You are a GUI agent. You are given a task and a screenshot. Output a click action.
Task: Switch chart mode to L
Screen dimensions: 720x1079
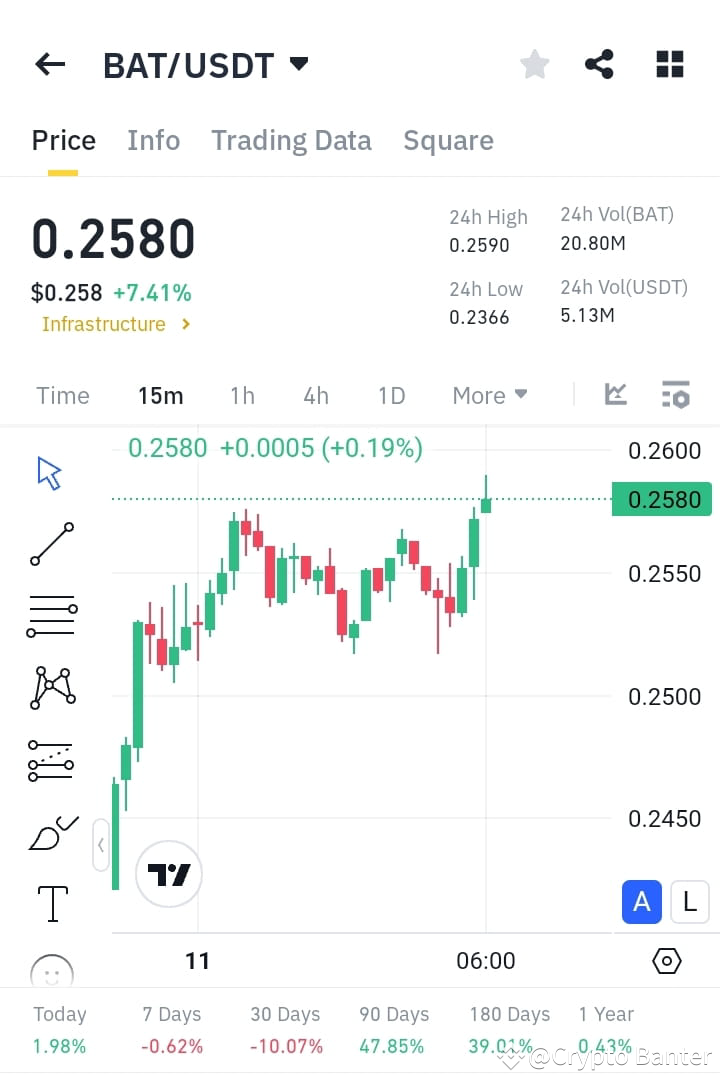(x=690, y=902)
